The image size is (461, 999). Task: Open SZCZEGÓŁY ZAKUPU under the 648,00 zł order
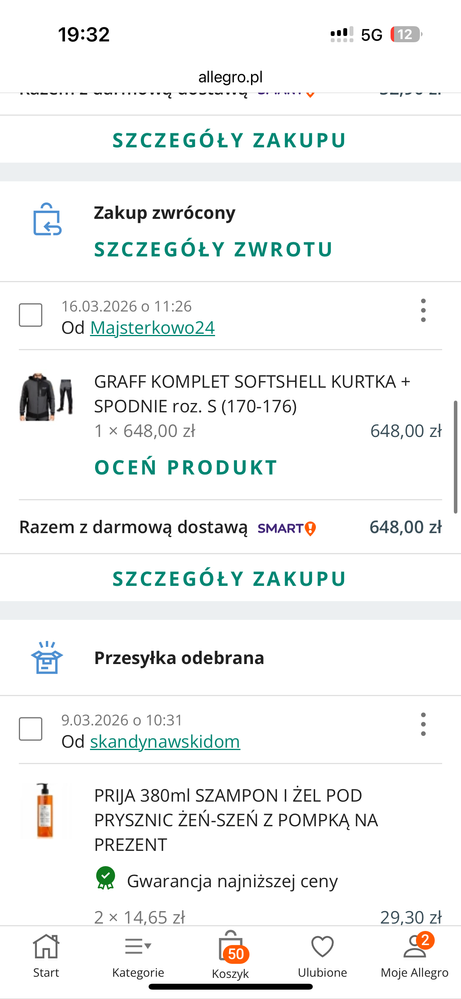click(x=229, y=579)
